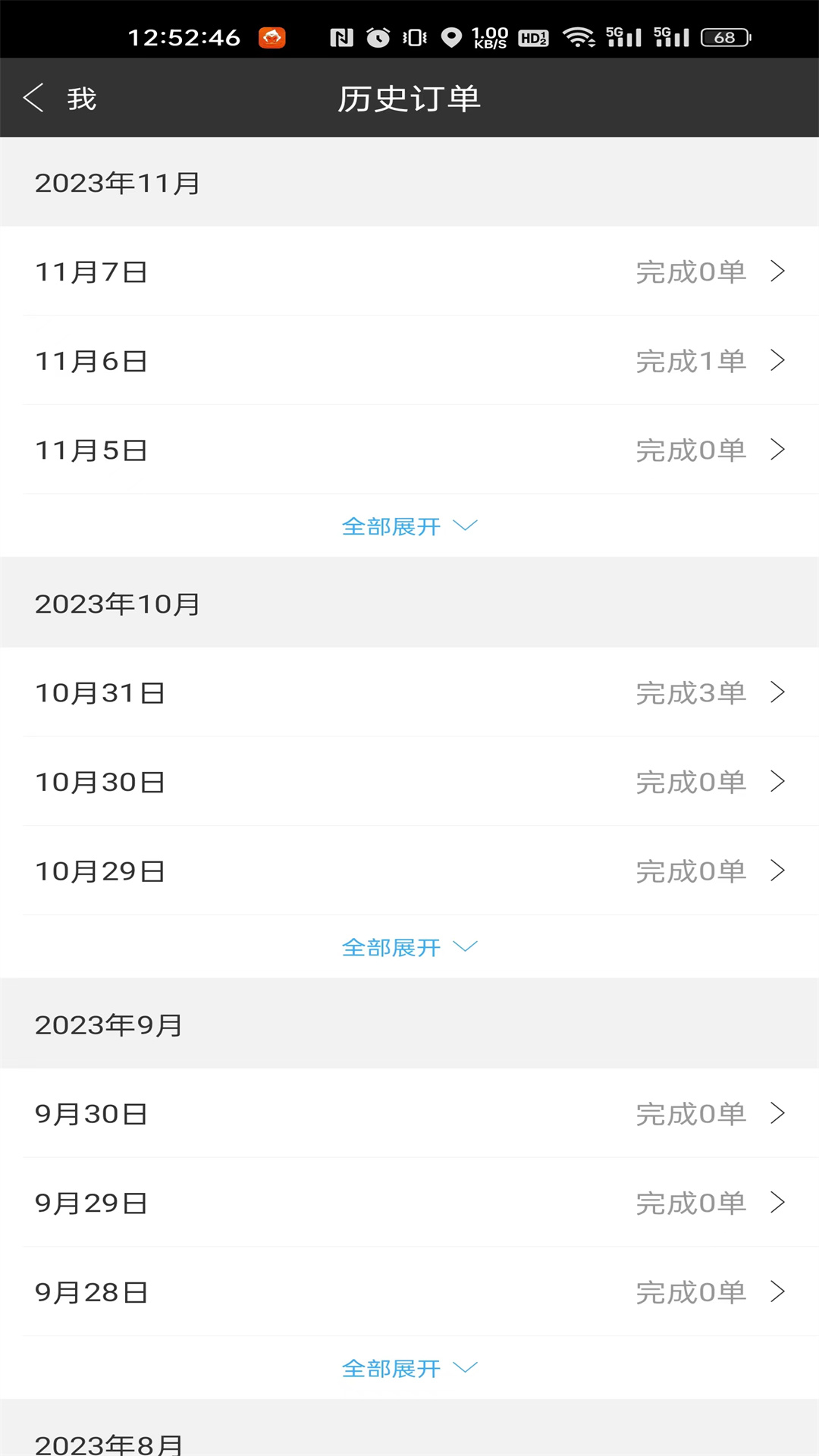Open details for 11月6日 with 完成1单
819x1456 pixels.
[x=409, y=360]
